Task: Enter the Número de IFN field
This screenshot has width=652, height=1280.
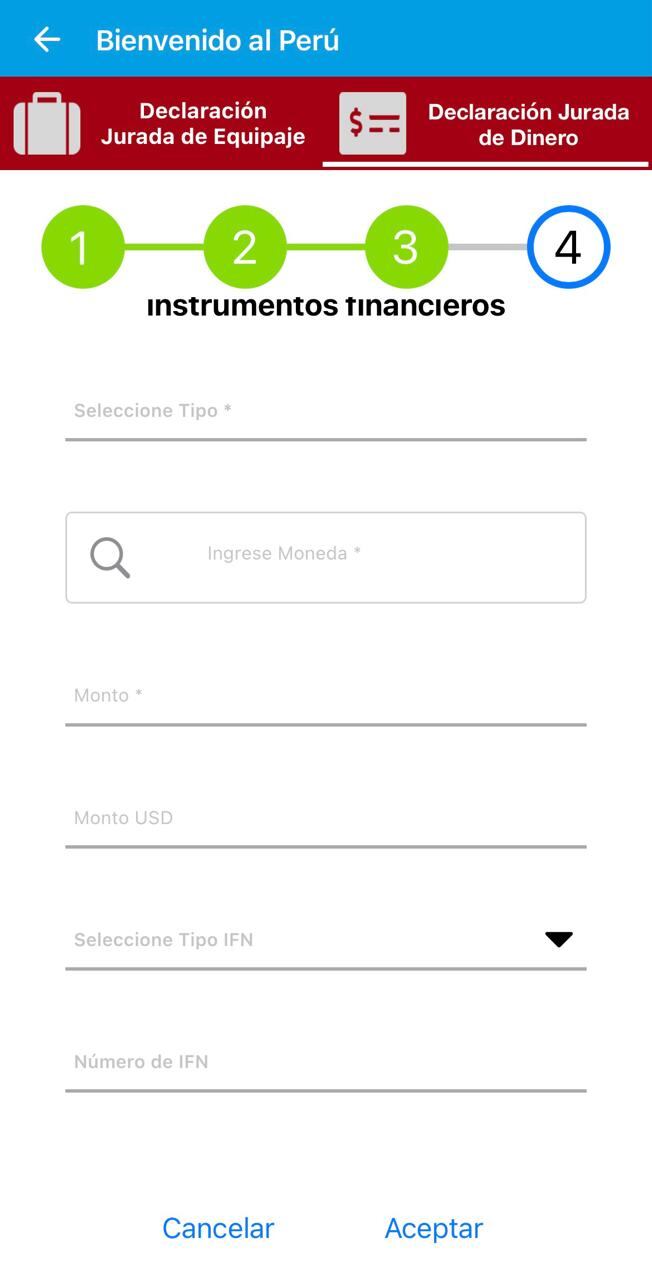Action: tap(325, 1062)
